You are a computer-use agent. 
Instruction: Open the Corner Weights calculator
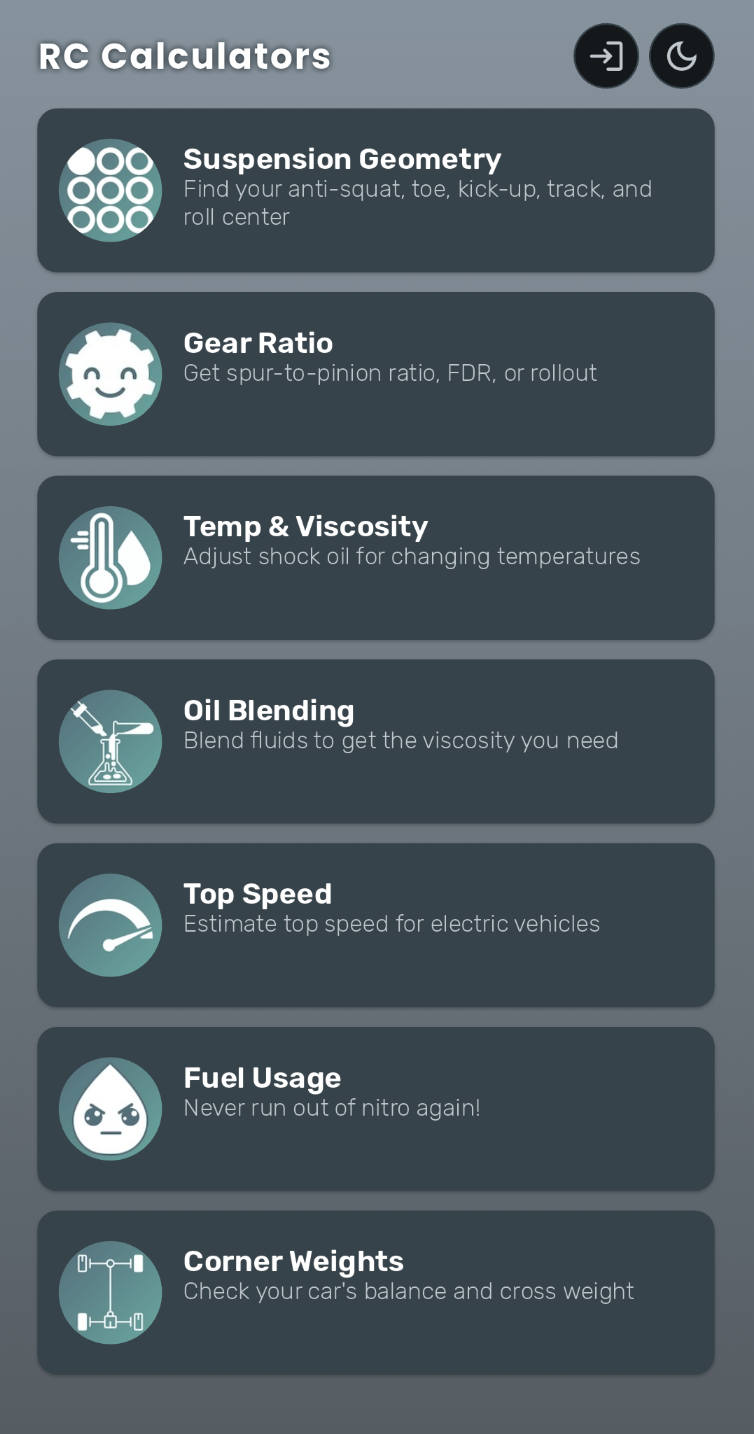click(x=376, y=1292)
